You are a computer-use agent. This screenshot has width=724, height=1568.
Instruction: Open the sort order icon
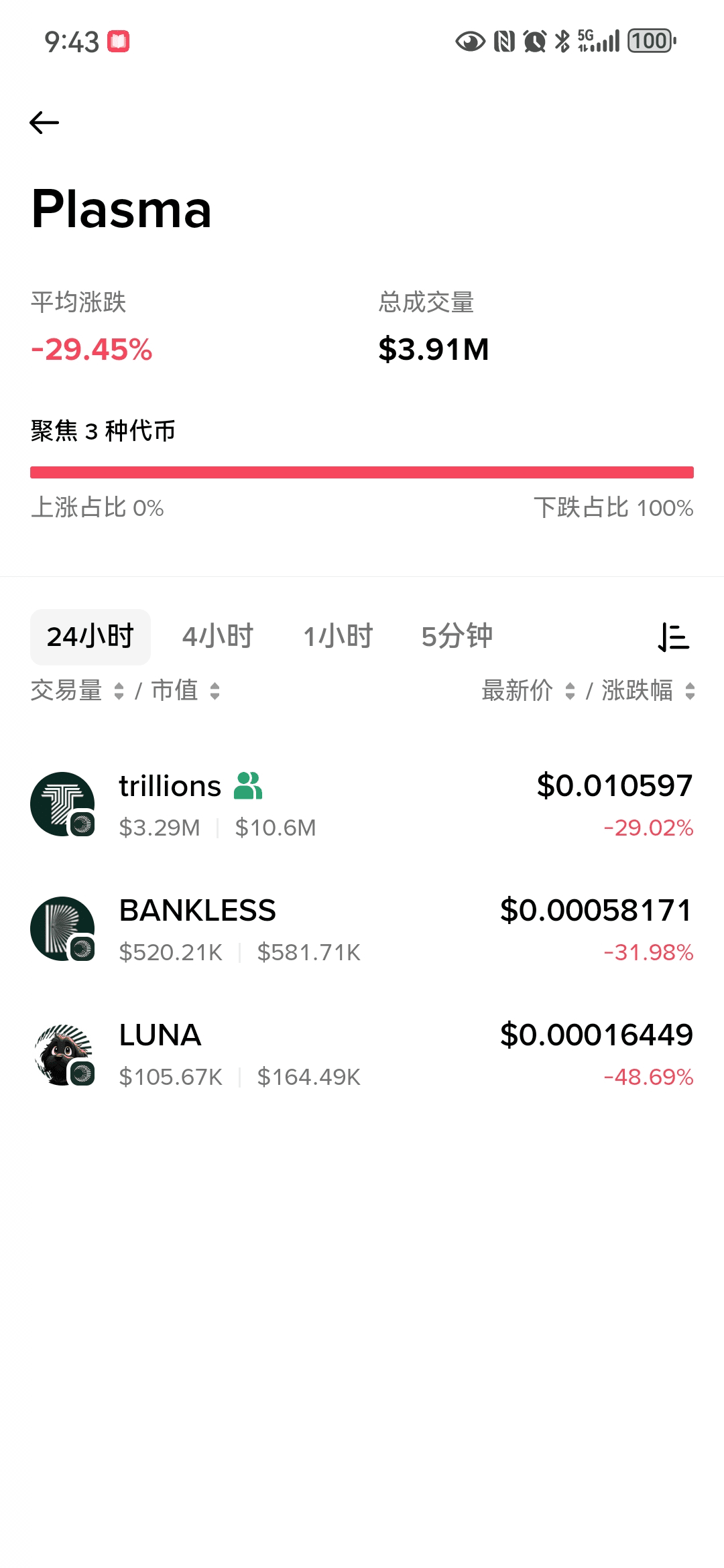coord(674,637)
